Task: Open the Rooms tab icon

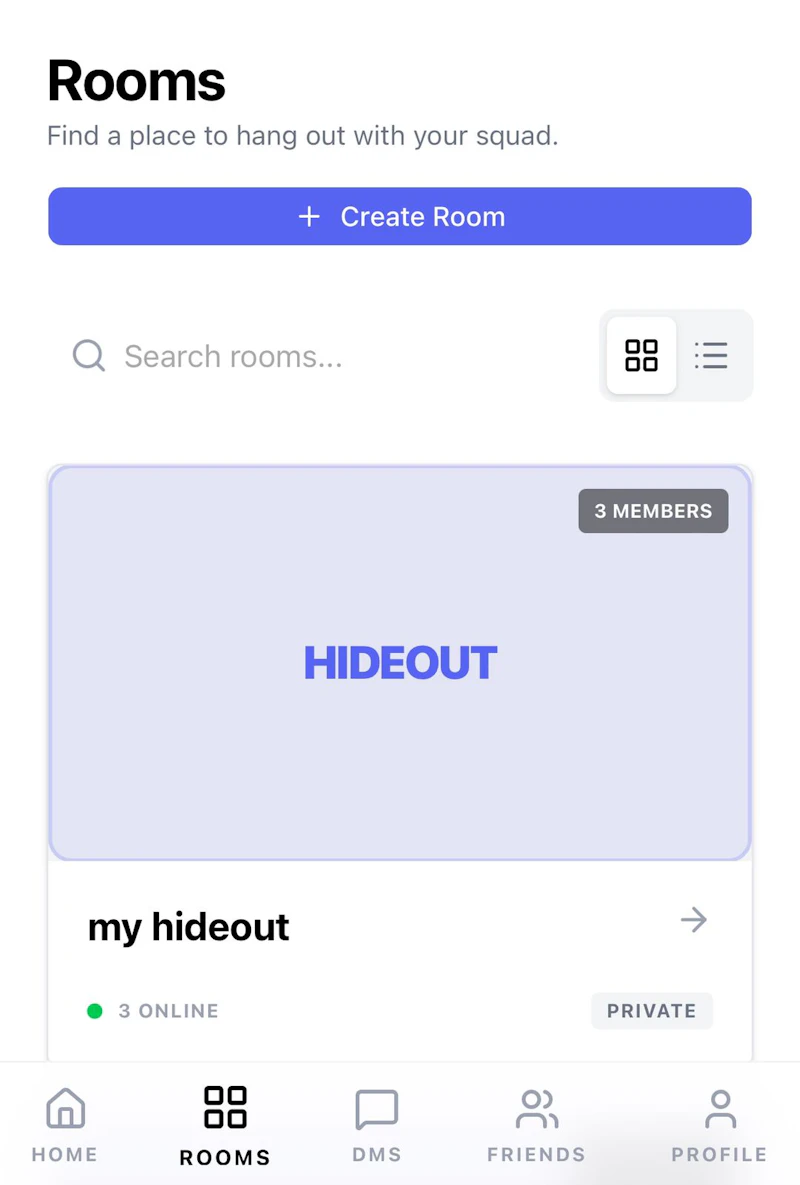Action: pos(224,1107)
